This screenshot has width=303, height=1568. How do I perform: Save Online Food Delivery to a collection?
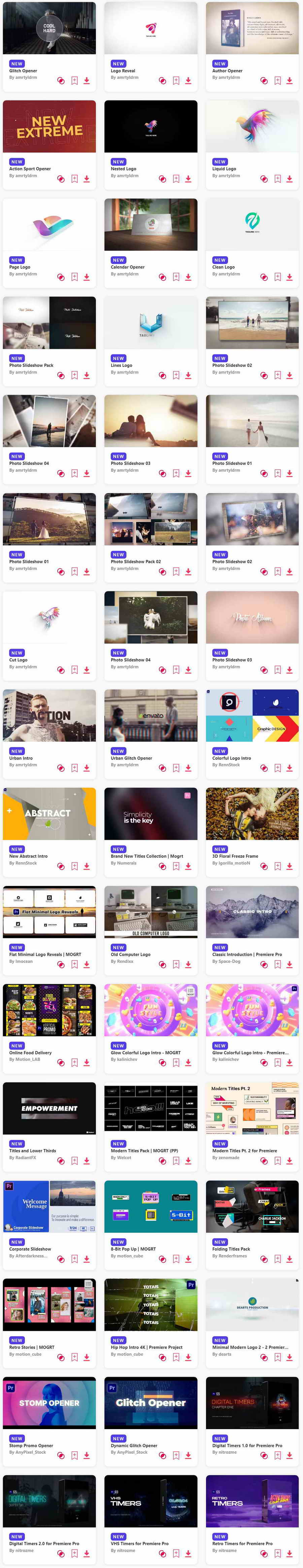pyautogui.click(x=74, y=1063)
